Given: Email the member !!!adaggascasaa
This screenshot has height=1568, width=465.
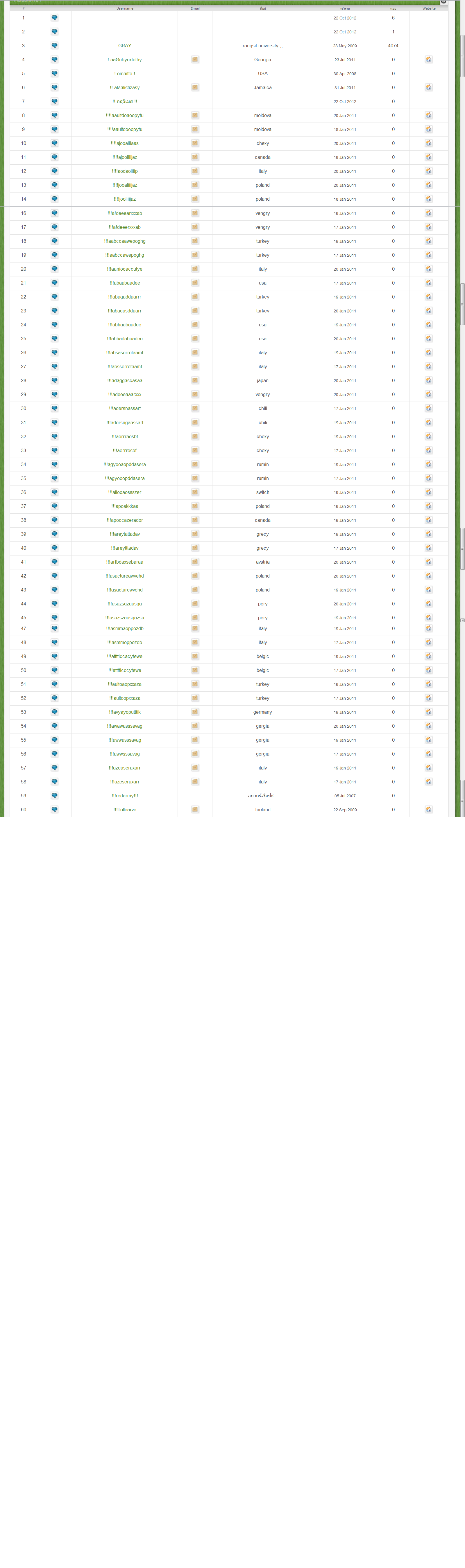Looking at the screenshot, I should tap(194, 380).
